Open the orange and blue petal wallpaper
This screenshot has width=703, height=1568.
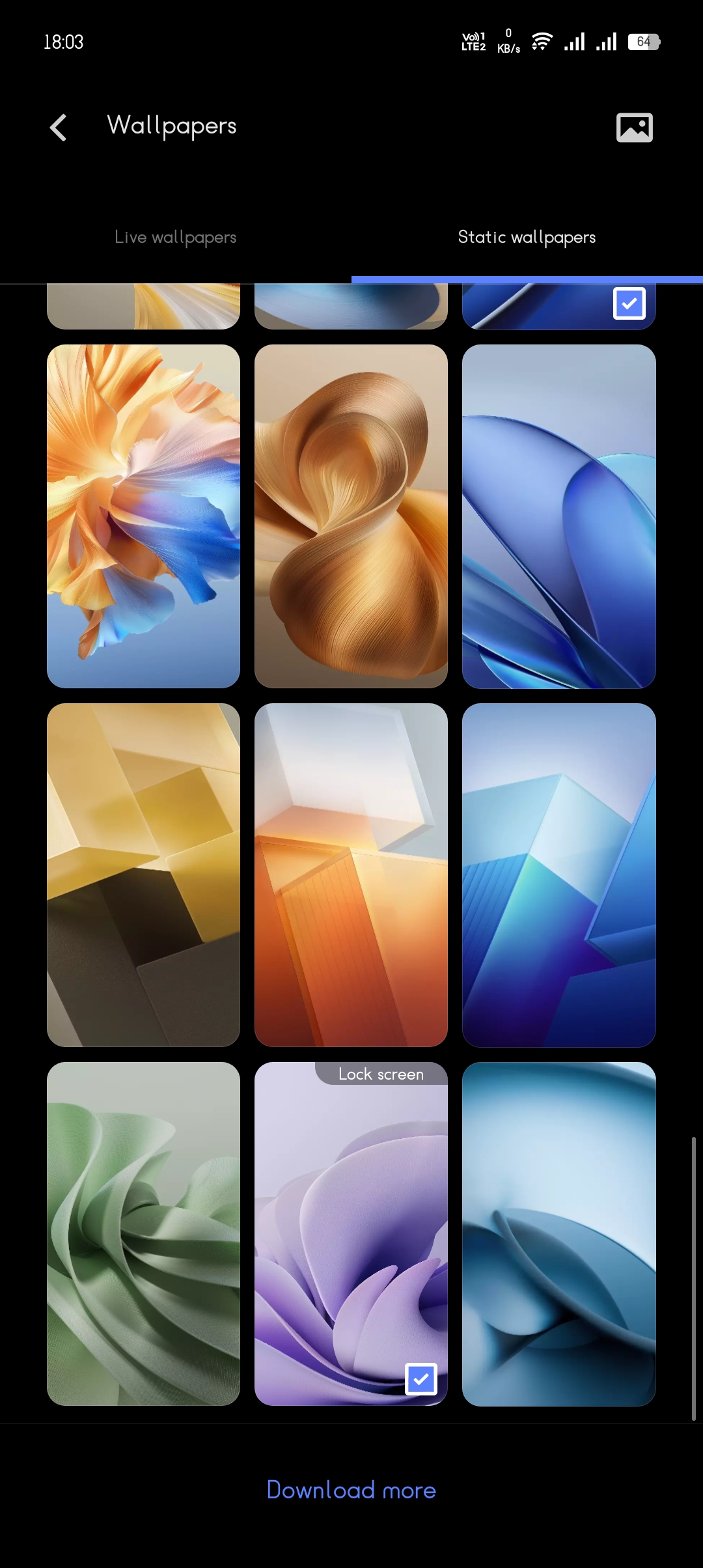click(143, 516)
